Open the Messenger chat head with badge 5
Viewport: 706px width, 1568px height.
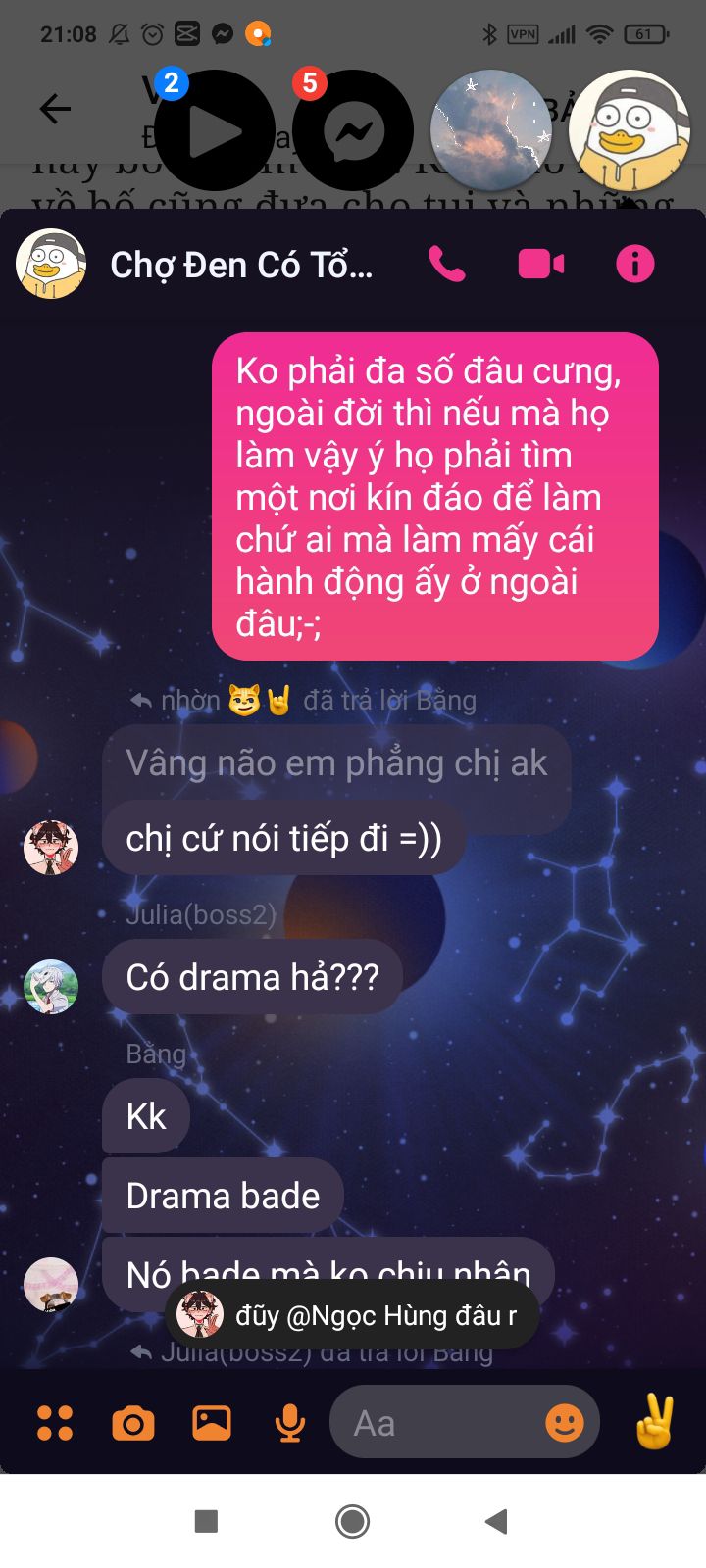(x=353, y=130)
